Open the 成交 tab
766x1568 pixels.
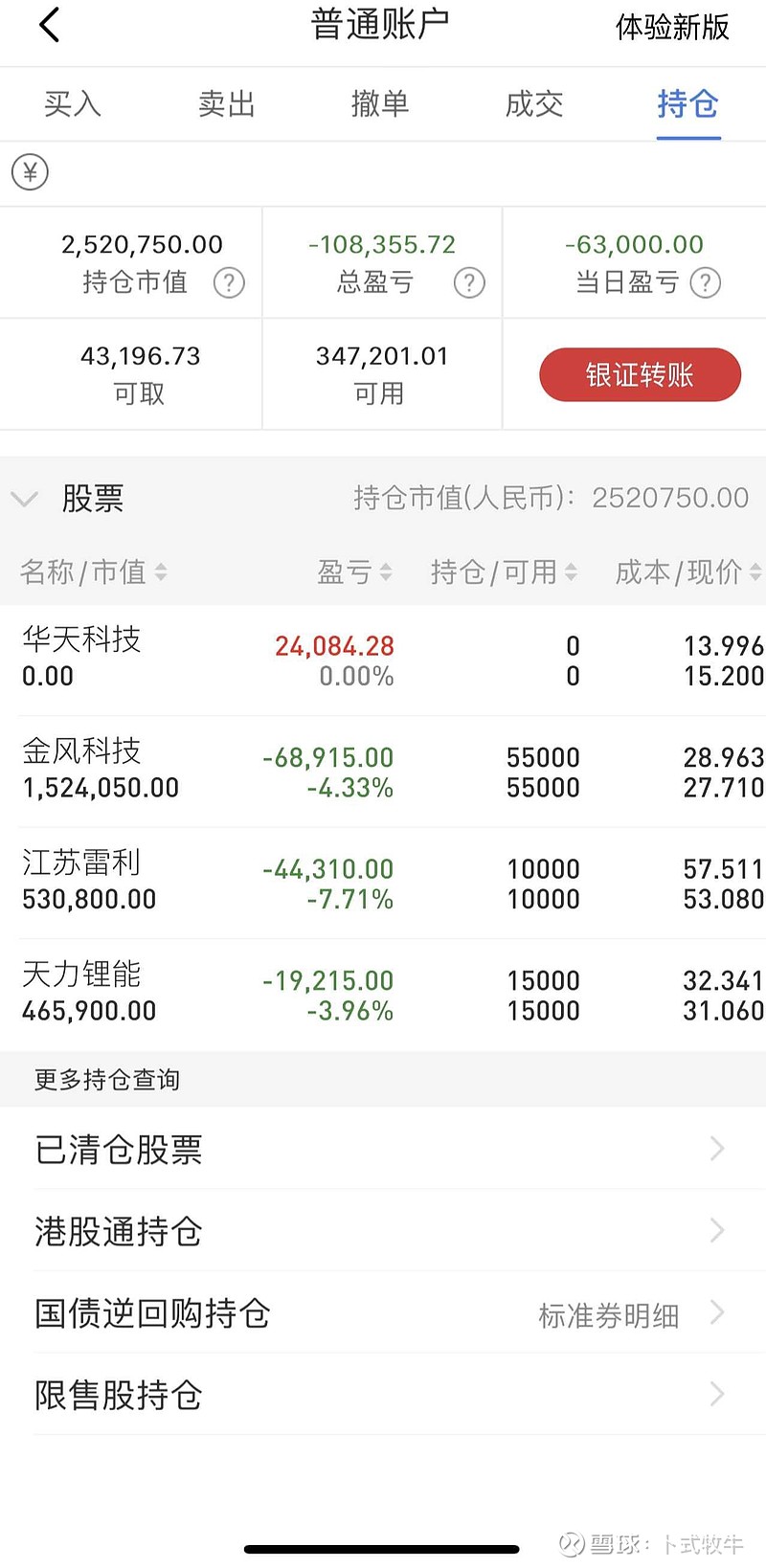click(534, 103)
